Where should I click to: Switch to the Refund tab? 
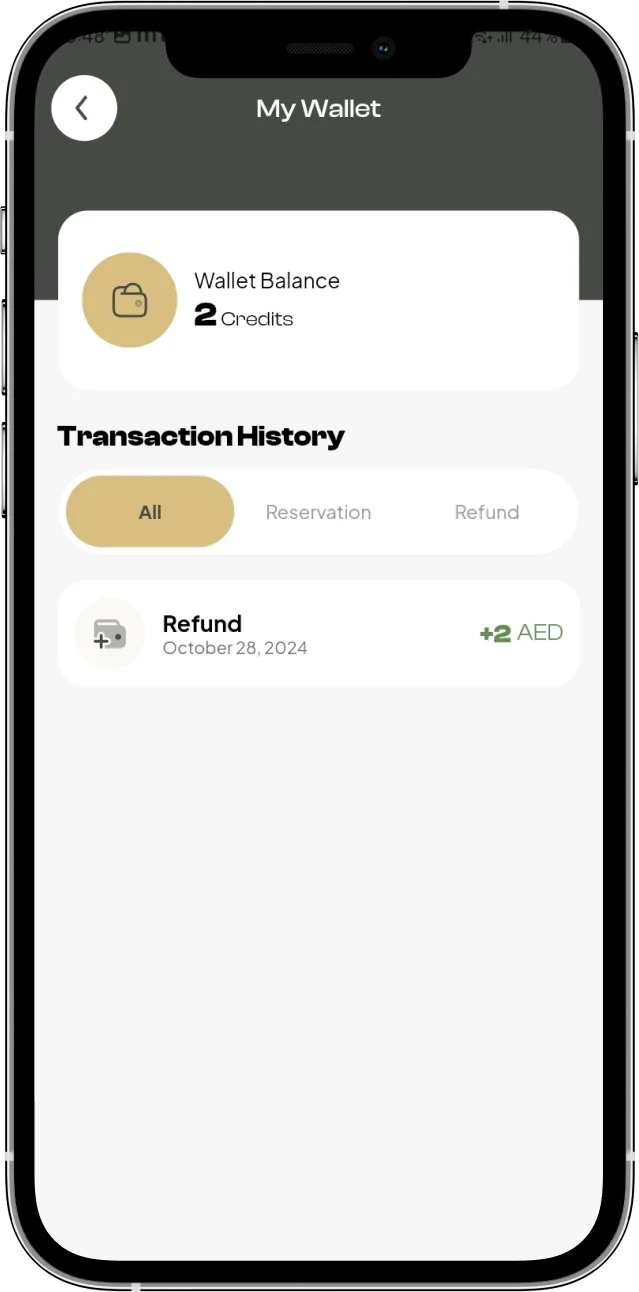coord(486,512)
